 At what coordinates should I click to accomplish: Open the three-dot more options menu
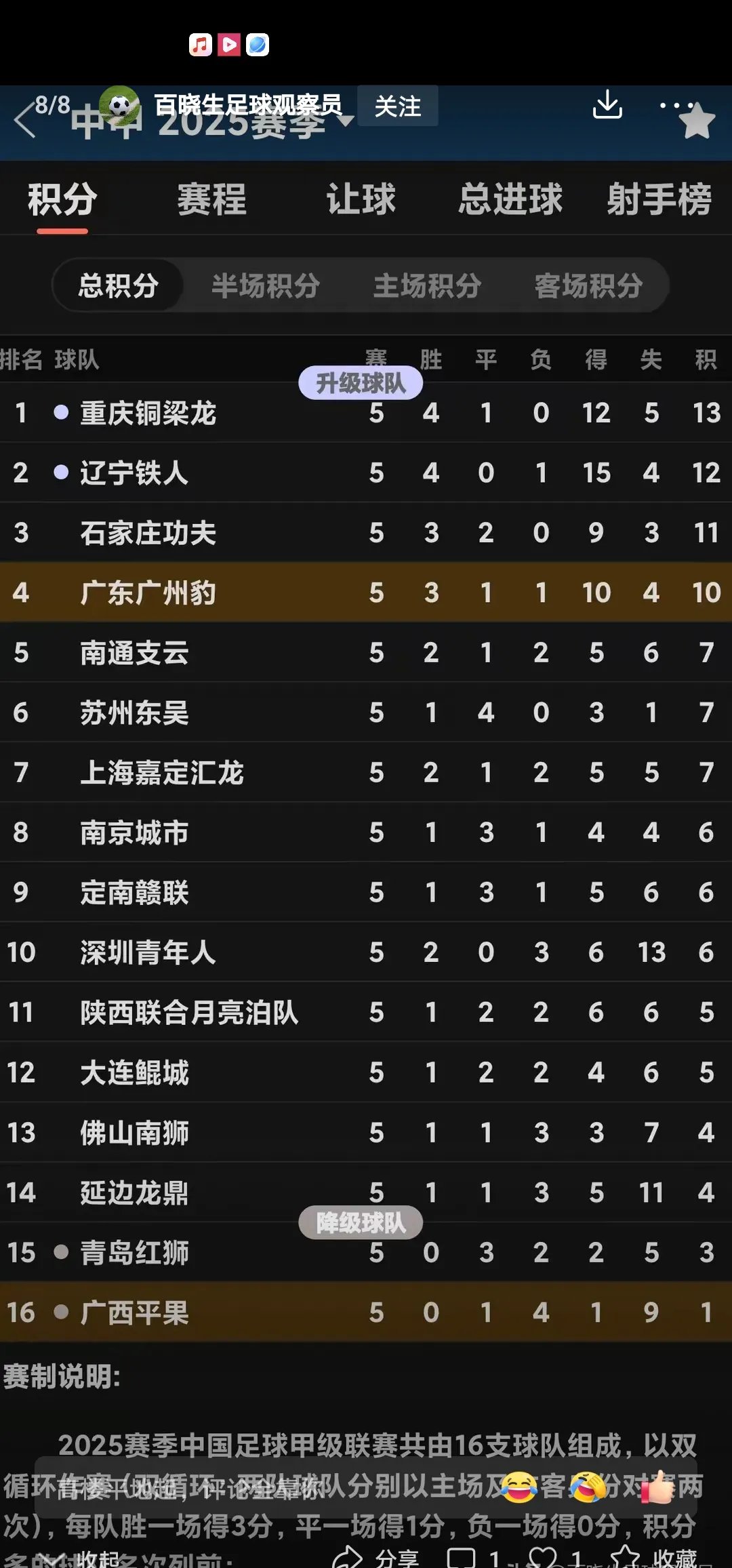click(x=675, y=106)
